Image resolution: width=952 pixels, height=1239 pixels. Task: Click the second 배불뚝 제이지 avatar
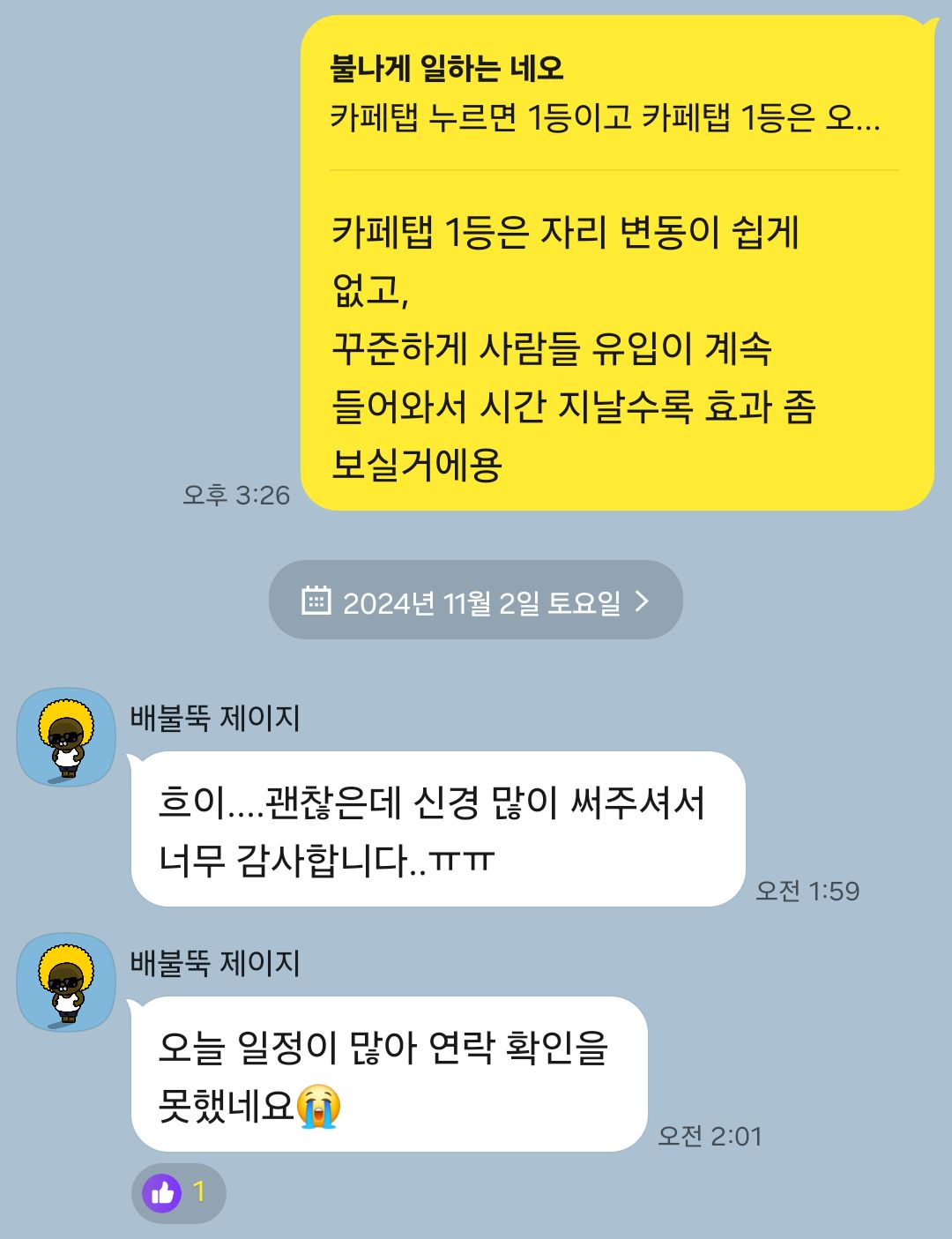click(x=65, y=981)
